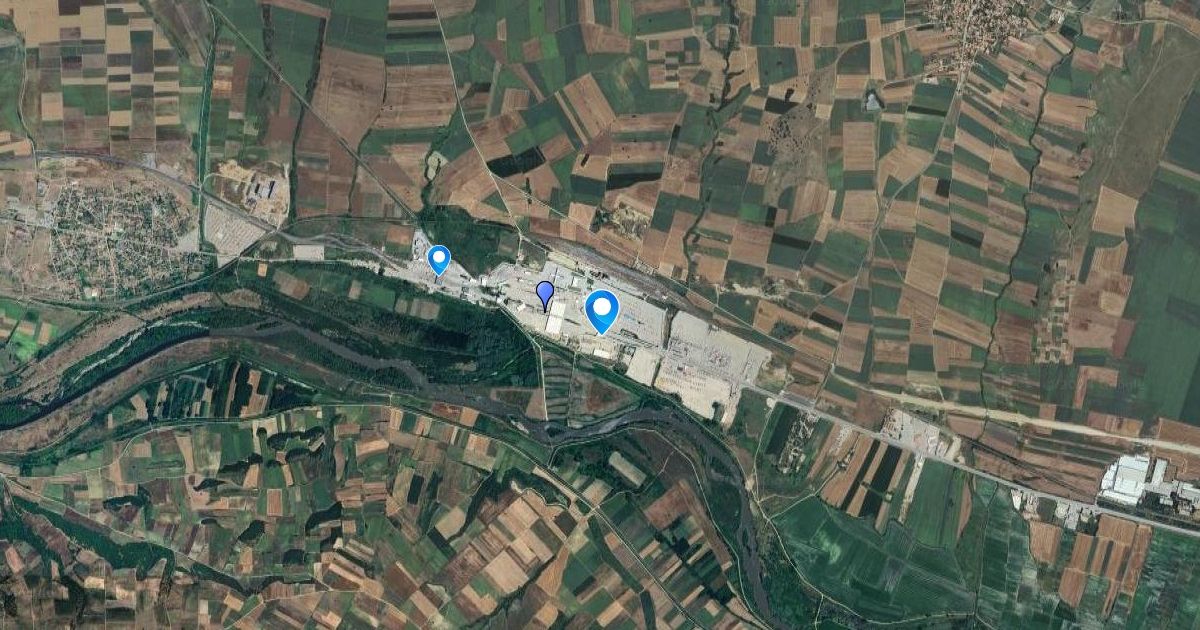
Task: Open the small blue pin on the left
Action: coord(438,259)
